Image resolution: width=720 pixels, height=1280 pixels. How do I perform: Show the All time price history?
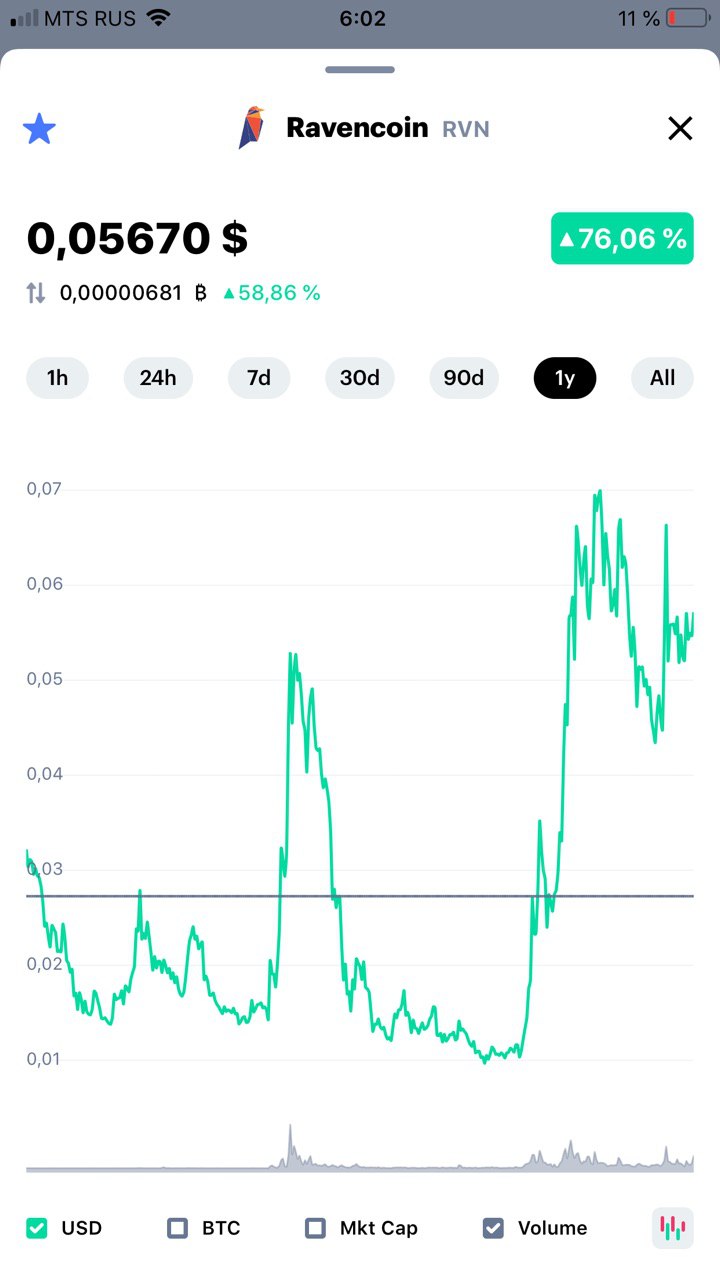[x=662, y=378]
